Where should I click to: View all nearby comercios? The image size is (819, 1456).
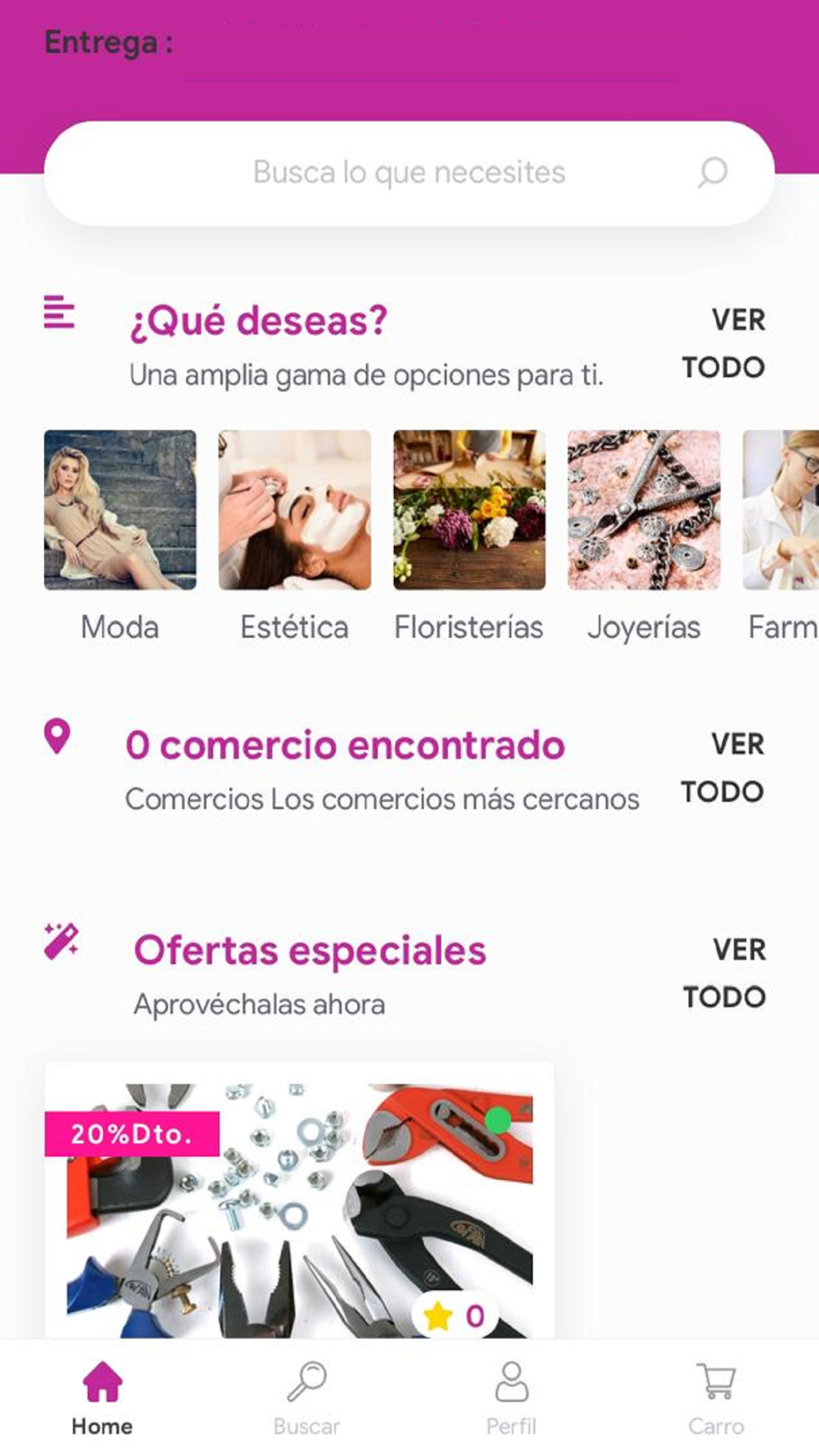(722, 768)
